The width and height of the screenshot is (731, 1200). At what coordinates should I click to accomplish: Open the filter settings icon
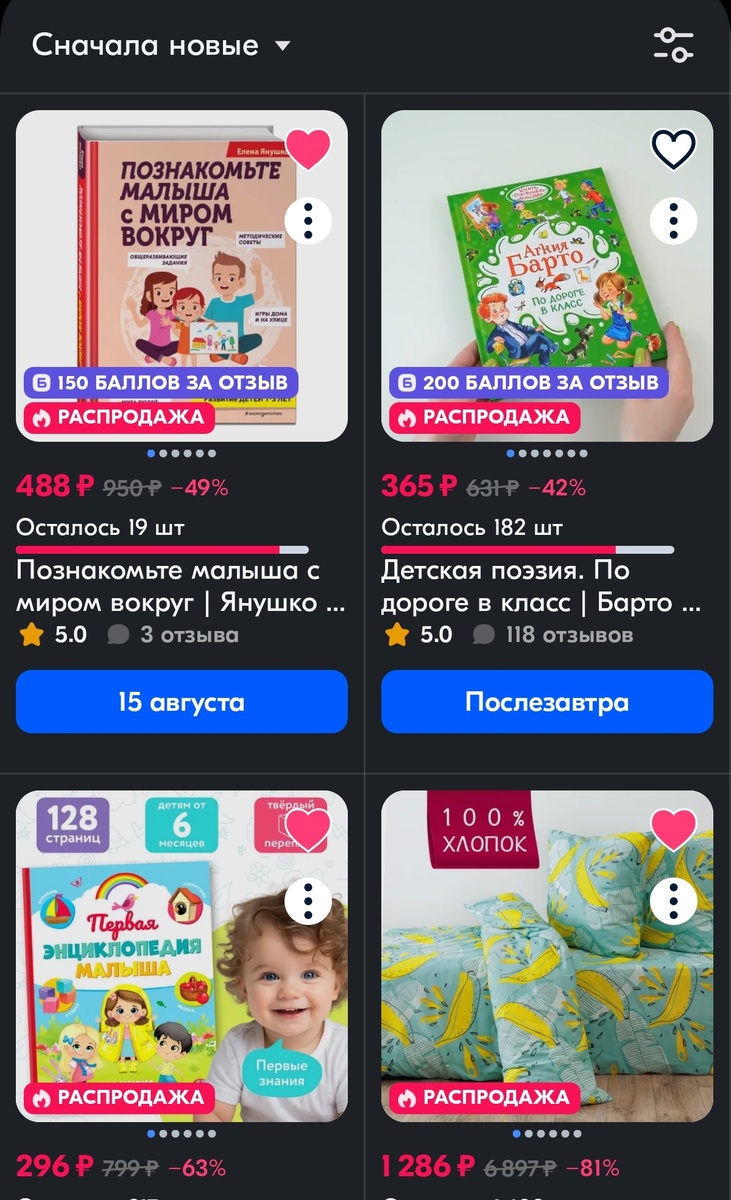(673, 45)
